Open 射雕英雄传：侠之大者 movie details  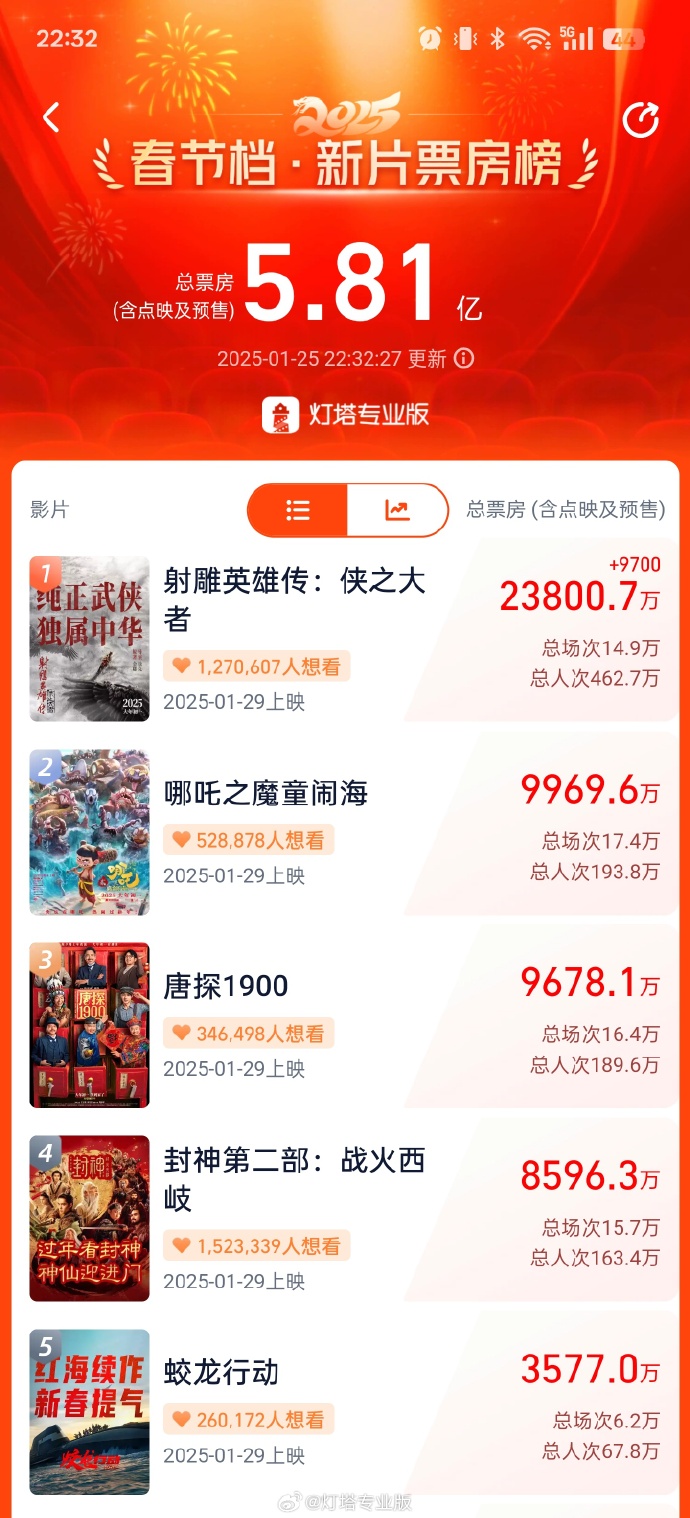point(294,600)
